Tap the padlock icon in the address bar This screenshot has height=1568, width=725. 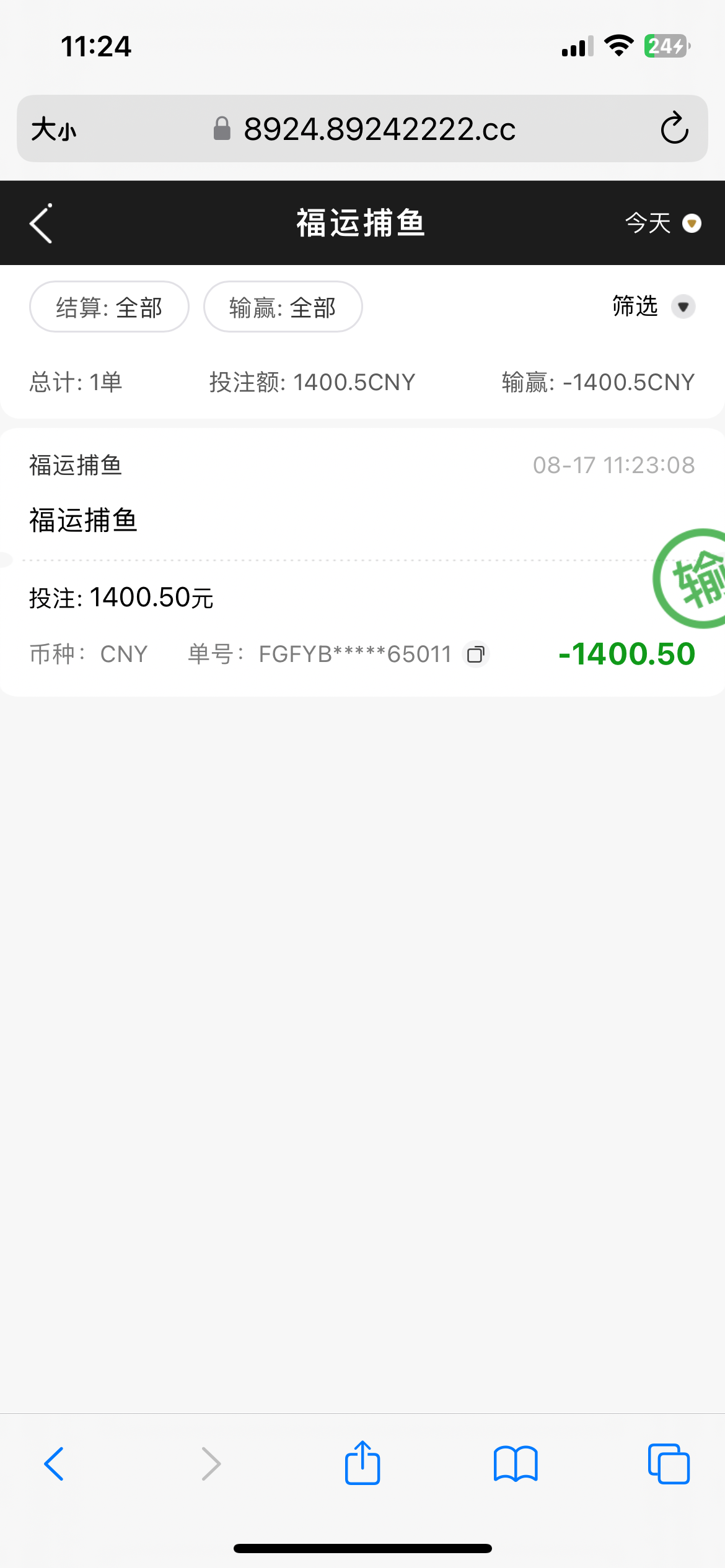click(220, 128)
